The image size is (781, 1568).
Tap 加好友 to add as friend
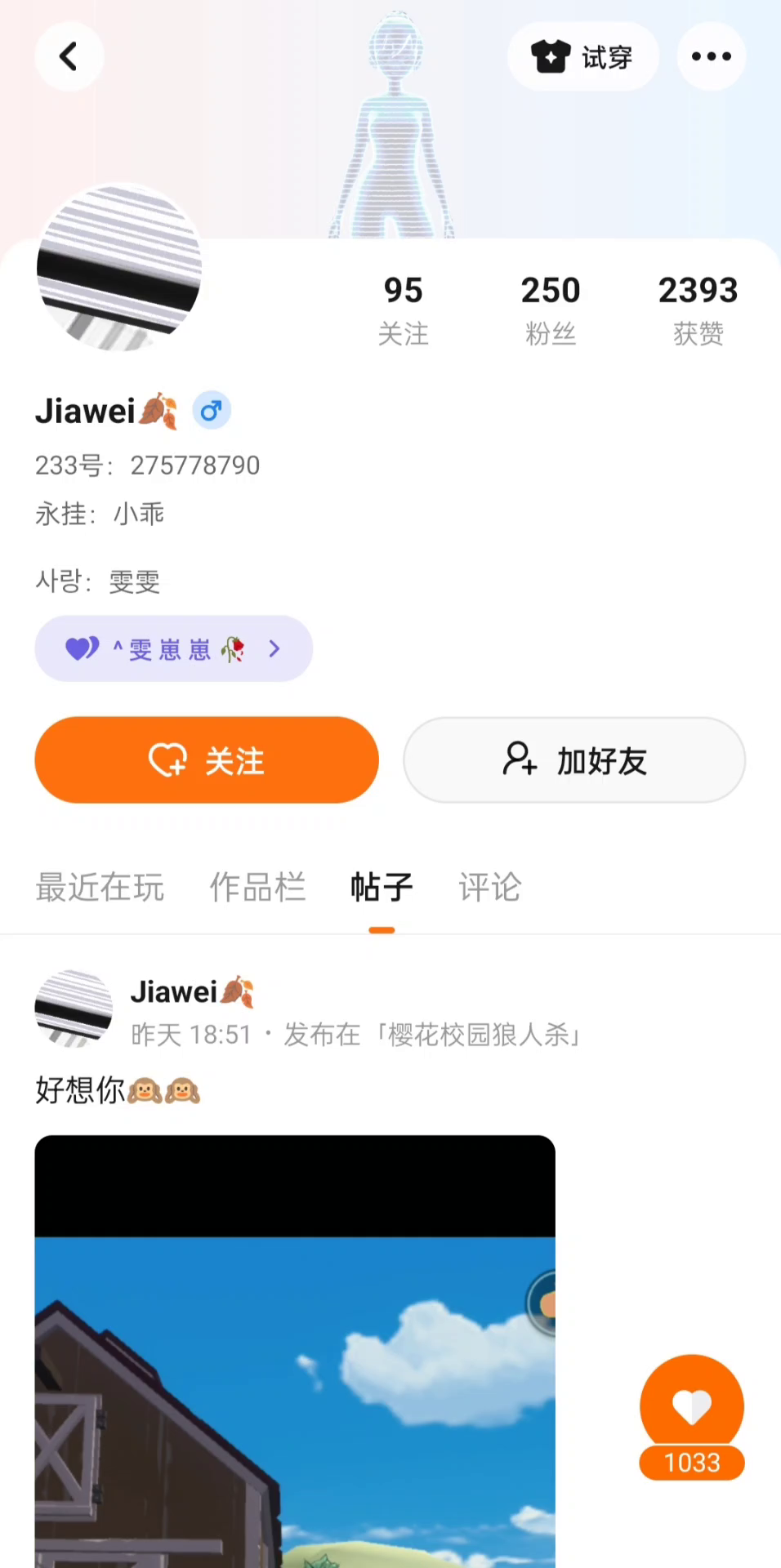click(x=574, y=760)
